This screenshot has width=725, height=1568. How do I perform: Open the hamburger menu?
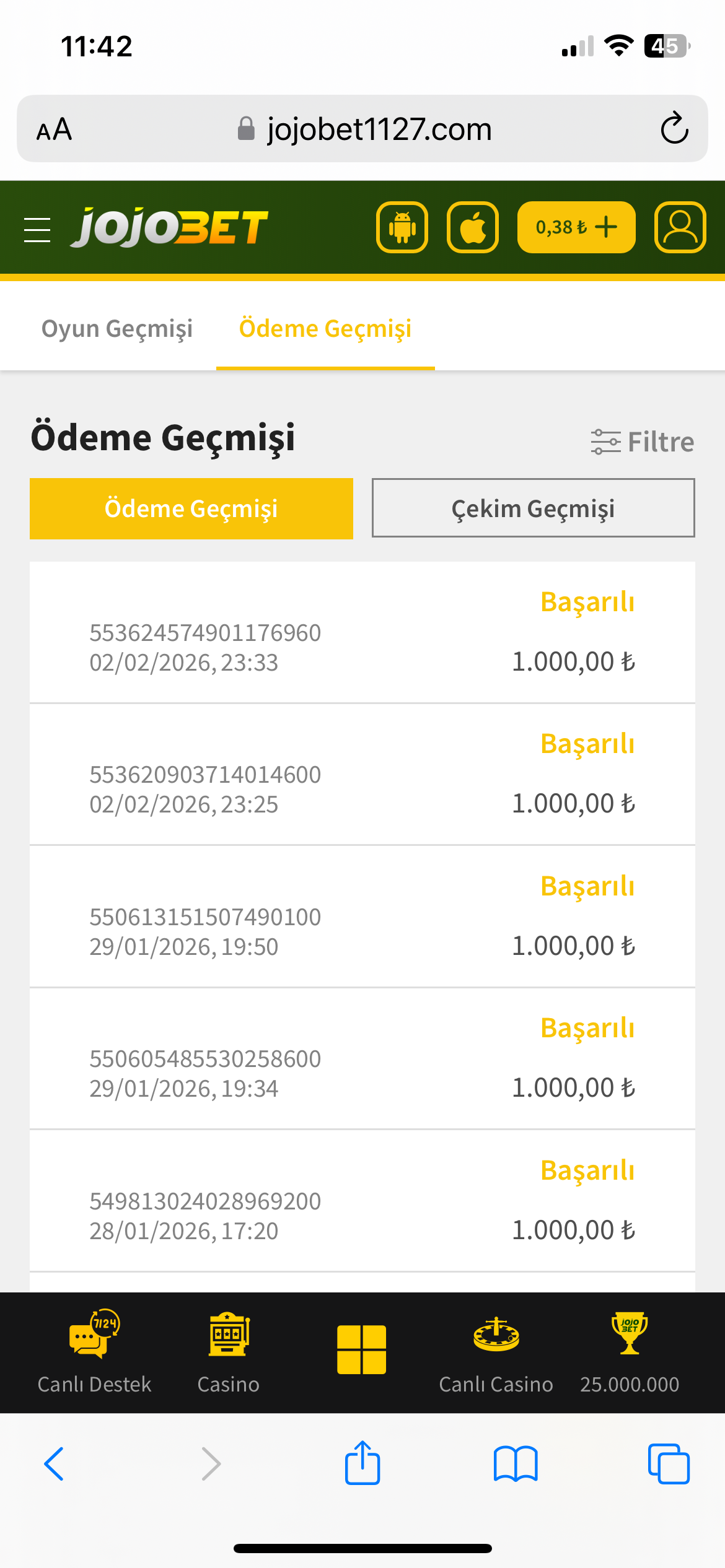click(x=37, y=230)
